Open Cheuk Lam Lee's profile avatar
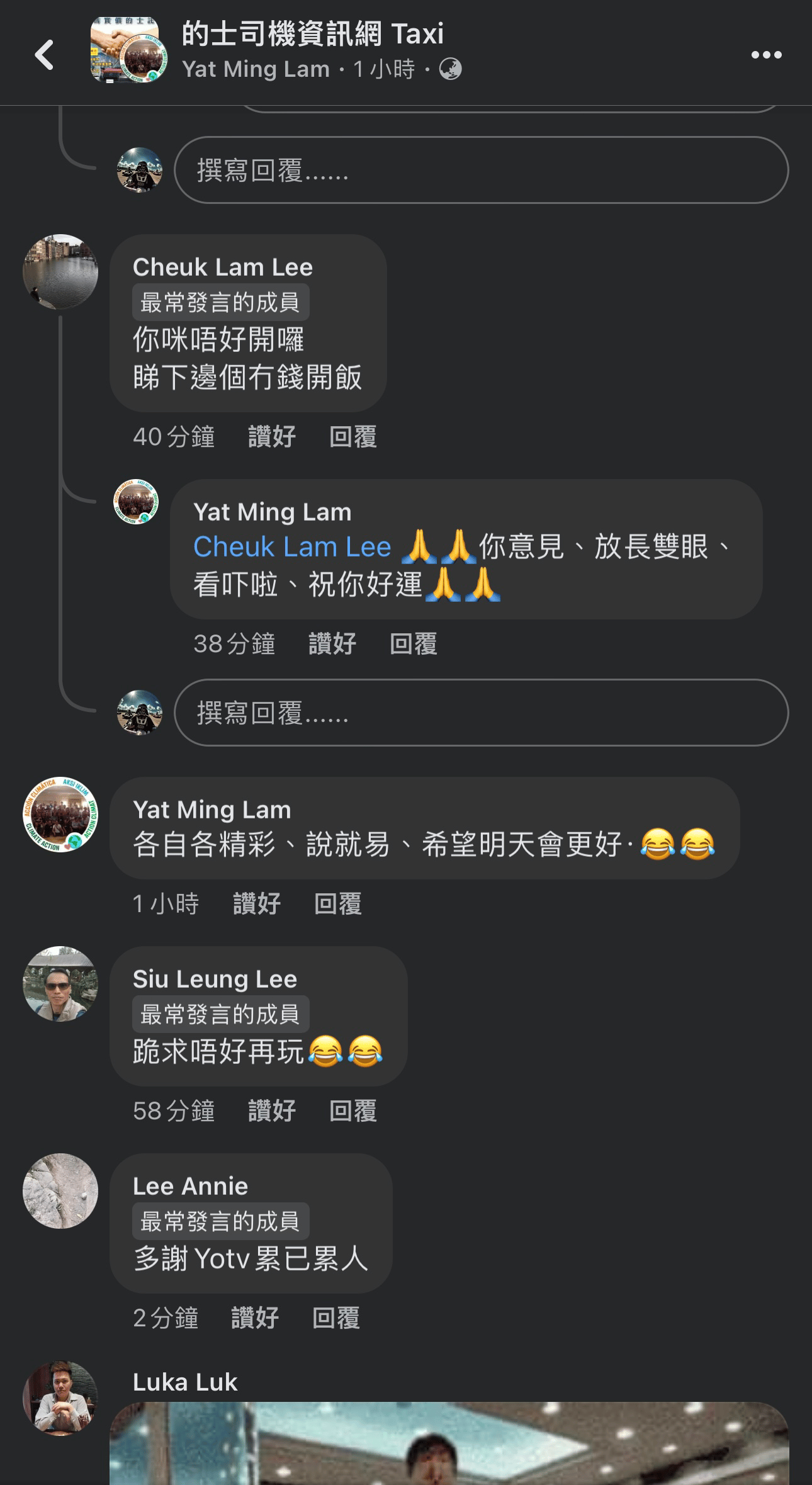Viewport: 812px width, 1485px height. click(x=60, y=272)
